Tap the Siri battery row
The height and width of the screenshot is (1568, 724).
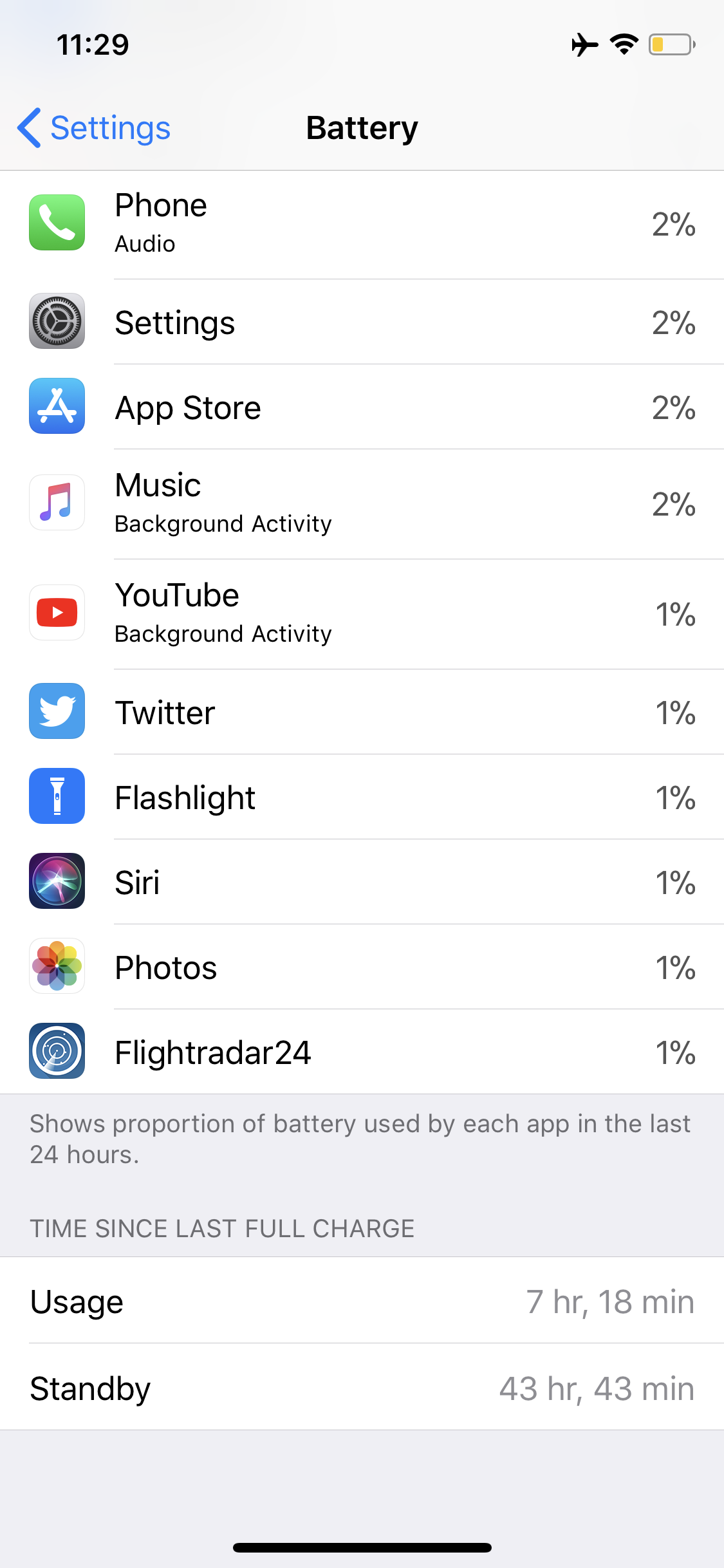click(362, 882)
